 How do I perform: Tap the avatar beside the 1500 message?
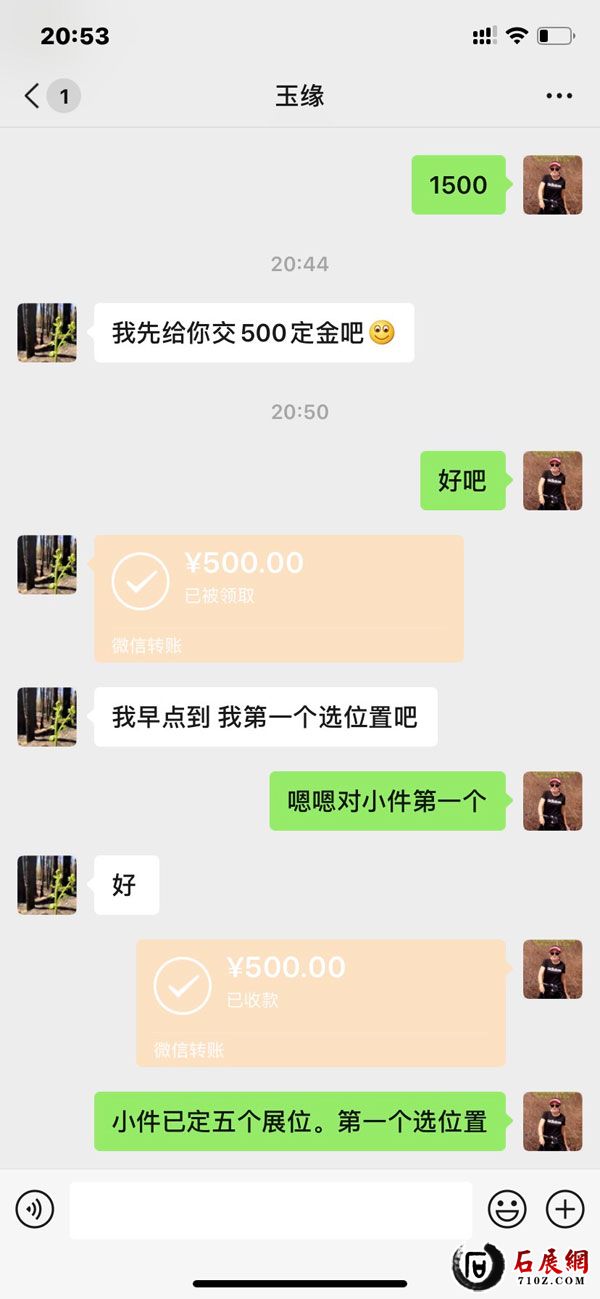[x=552, y=185]
